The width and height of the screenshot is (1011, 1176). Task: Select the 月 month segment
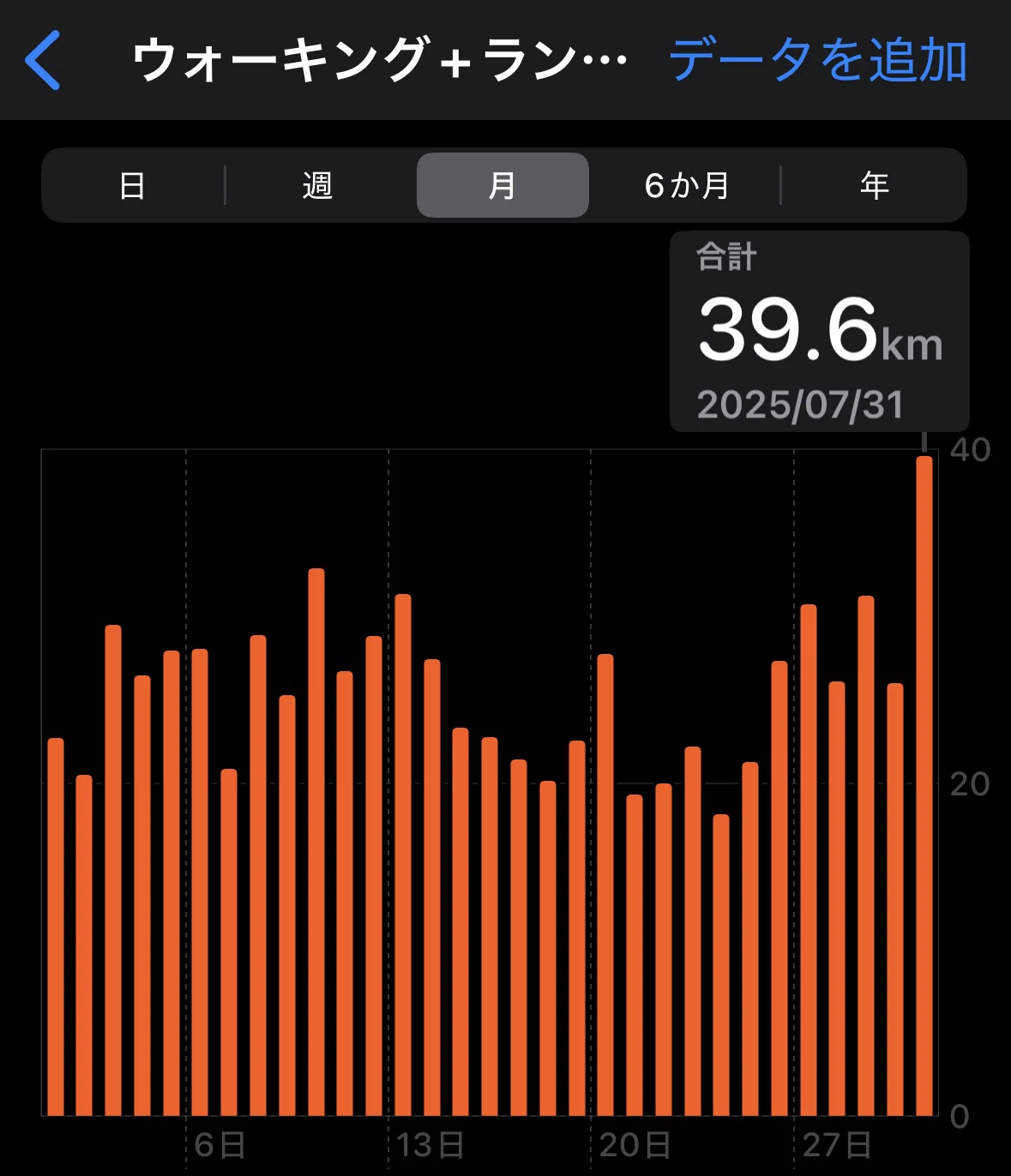click(x=502, y=185)
